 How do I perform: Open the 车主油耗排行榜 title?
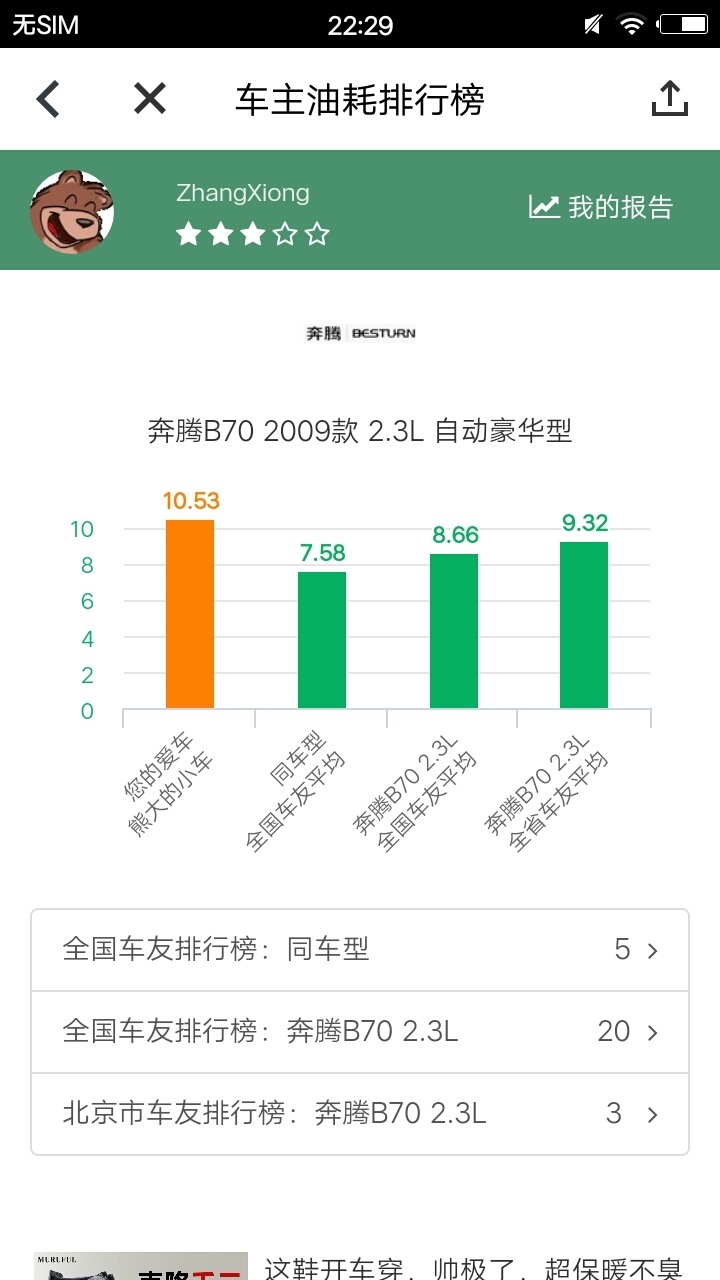(x=360, y=98)
